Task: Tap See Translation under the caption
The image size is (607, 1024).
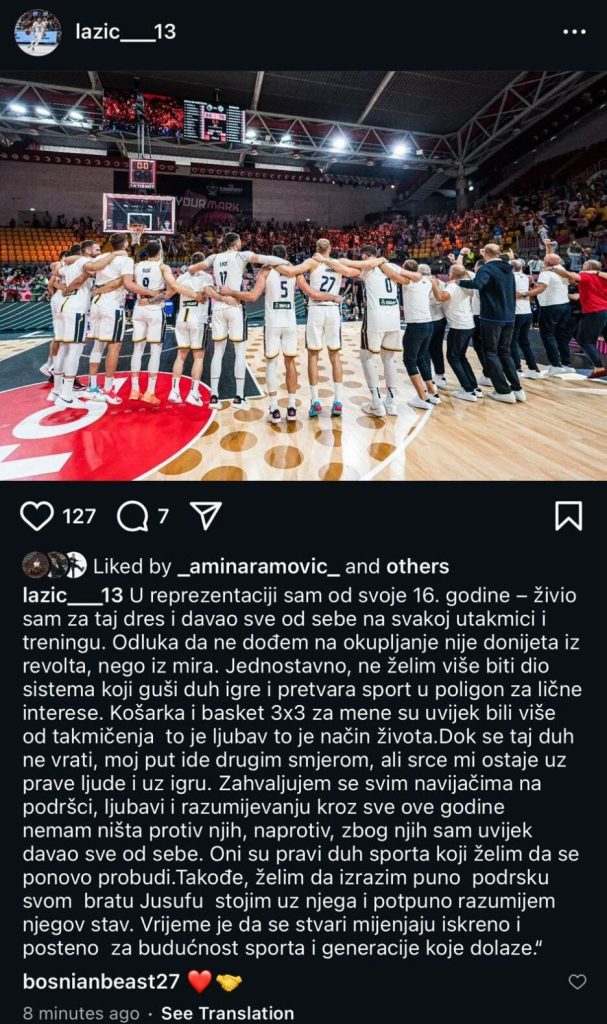Action: coord(227,1013)
